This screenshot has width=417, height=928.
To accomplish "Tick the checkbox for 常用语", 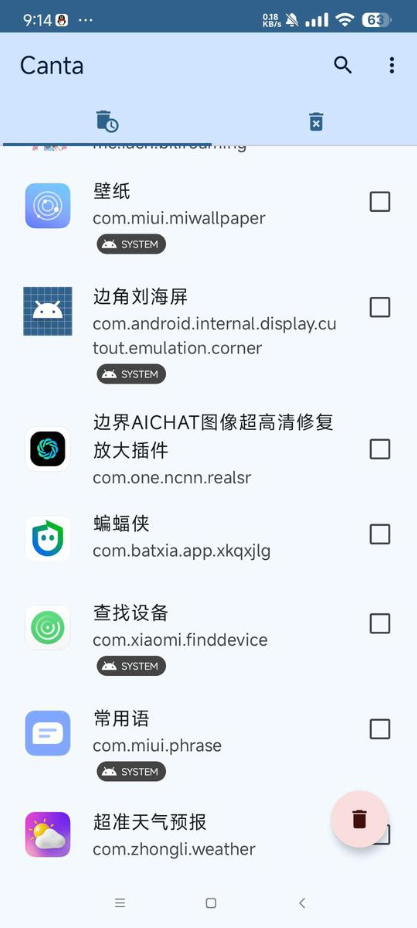I will coord(380,729).
